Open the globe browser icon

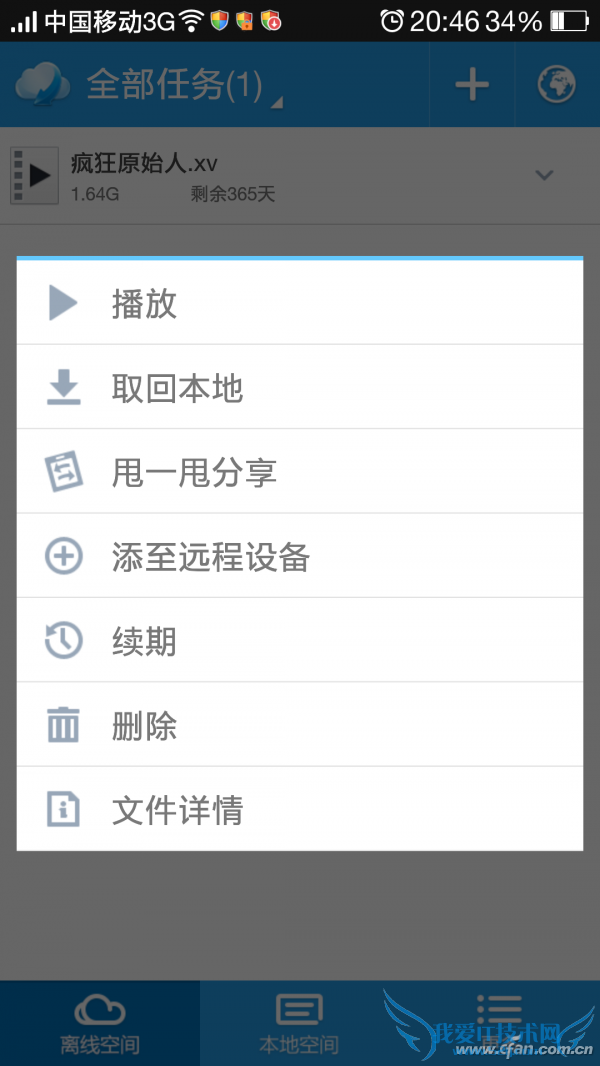tap(557, 85)
